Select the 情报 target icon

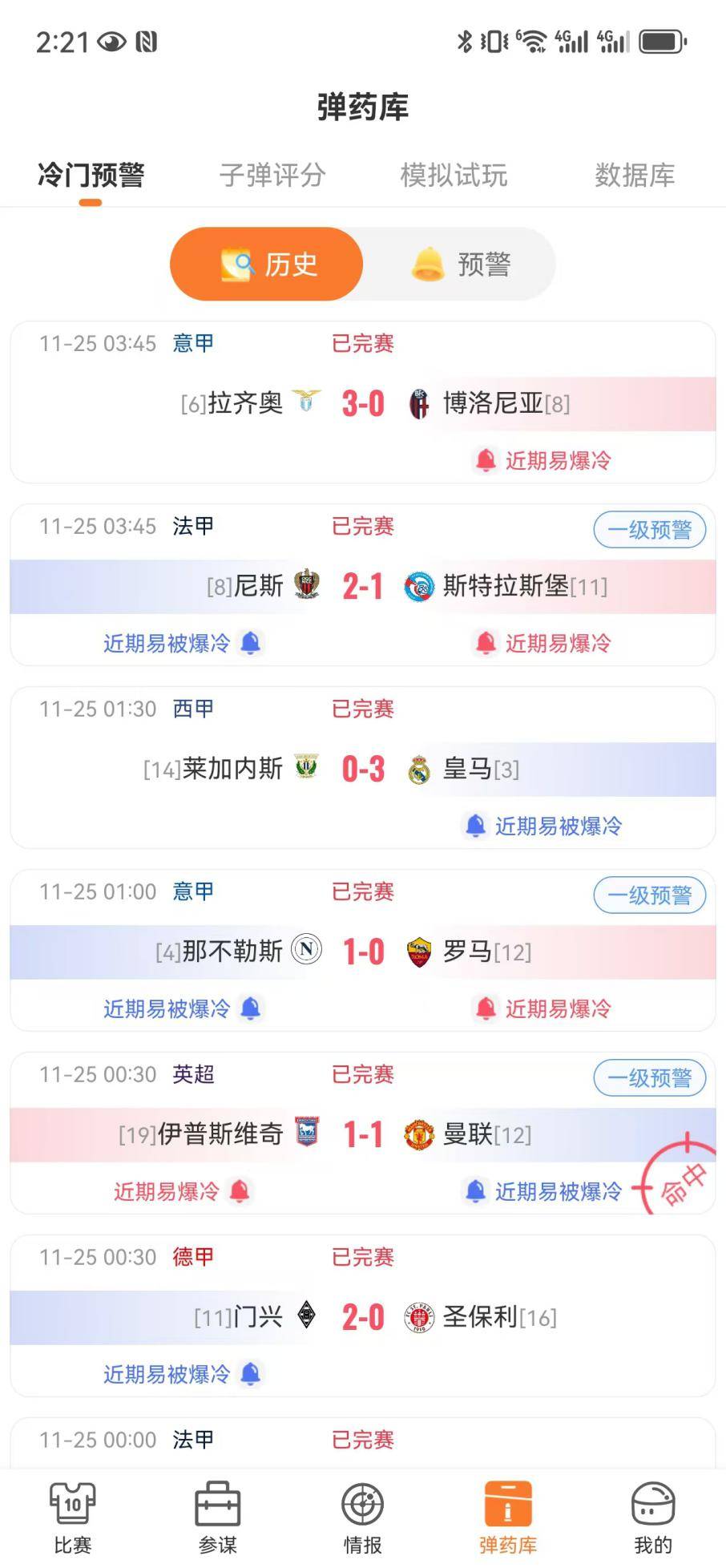(x=363, y=1513)
